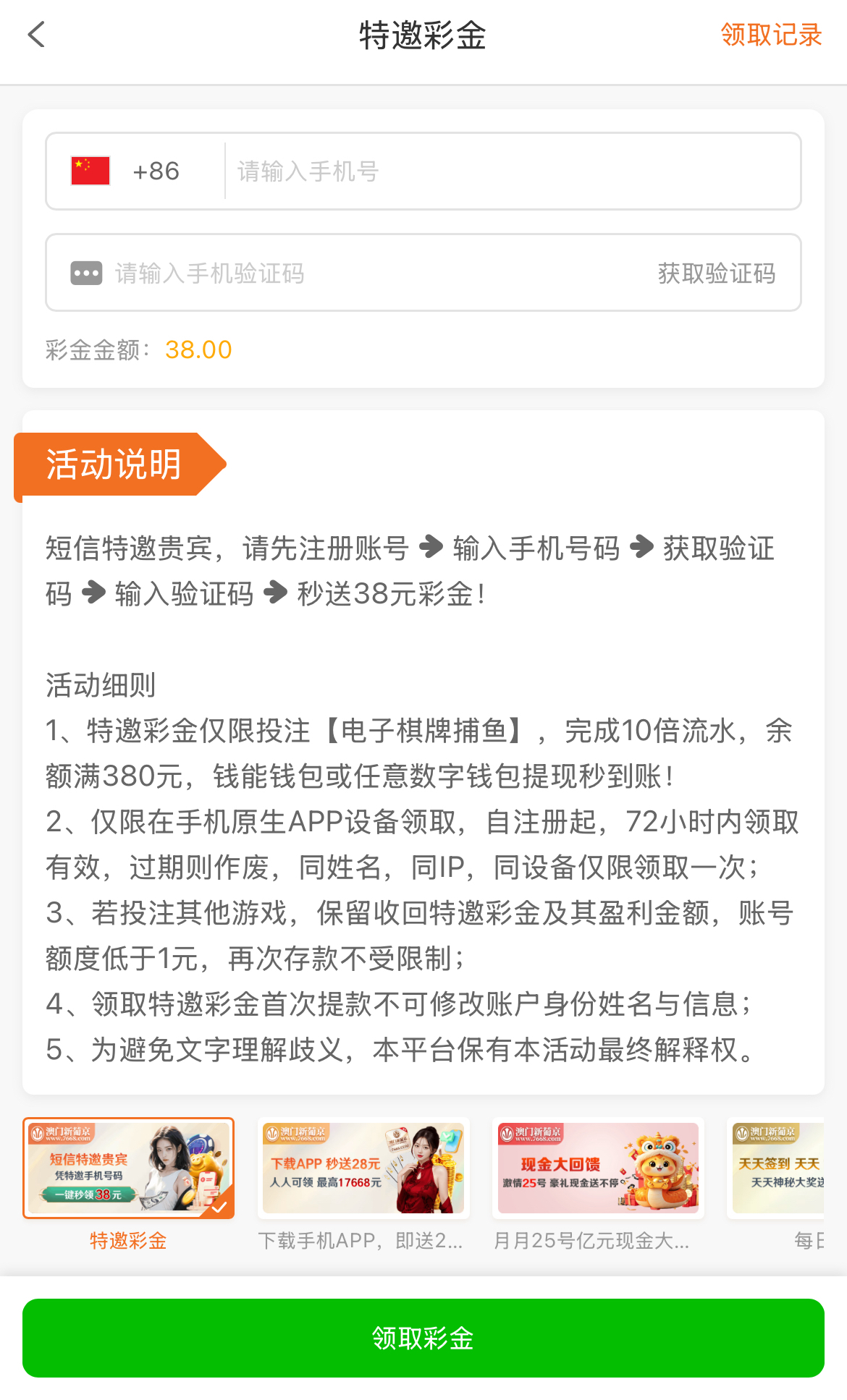Open the 天天签到 promotion card
The image size is (847, 1400).
tap(779, 1168)
